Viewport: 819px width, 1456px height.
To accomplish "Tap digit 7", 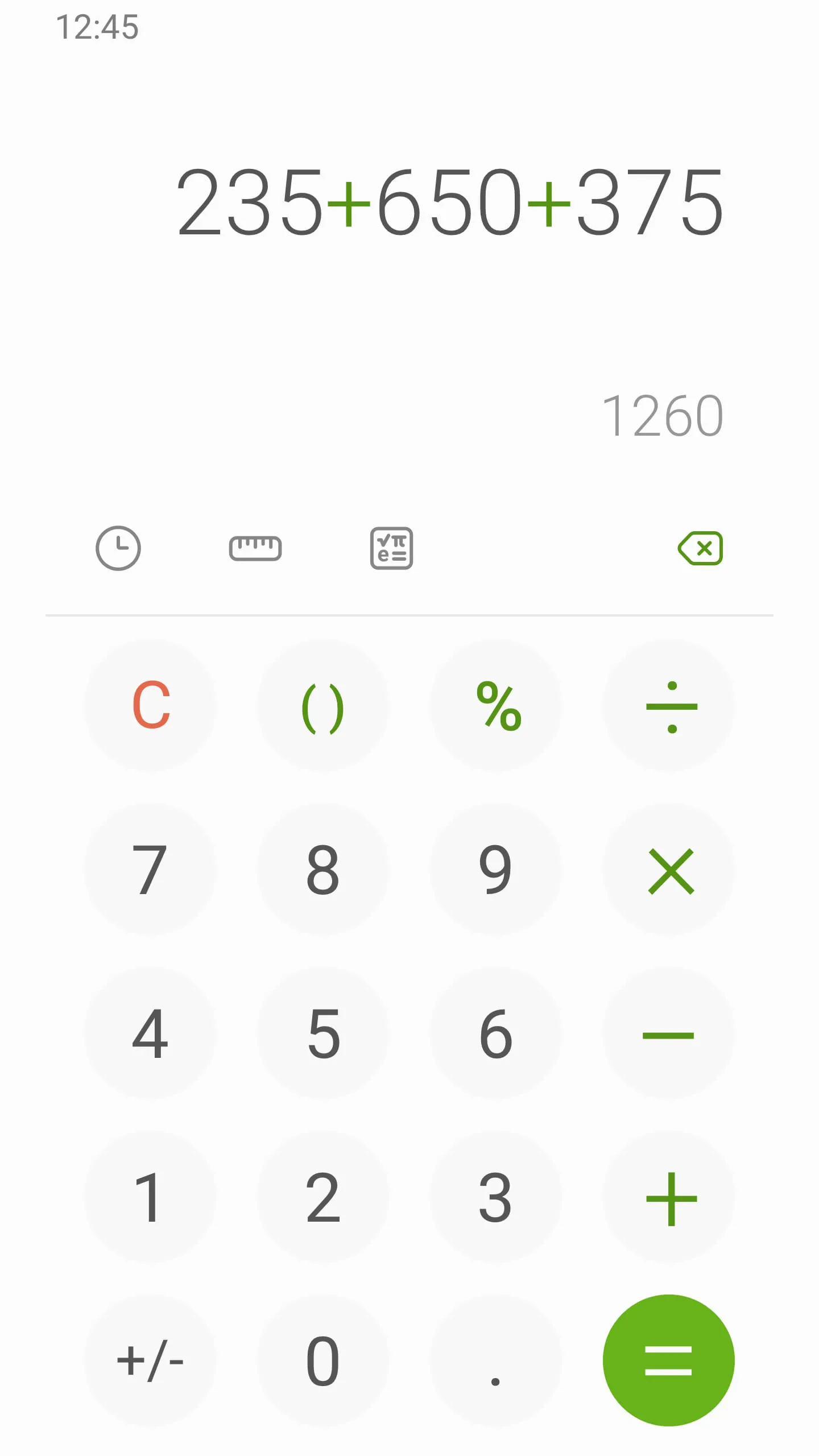I will coord(150,867).
